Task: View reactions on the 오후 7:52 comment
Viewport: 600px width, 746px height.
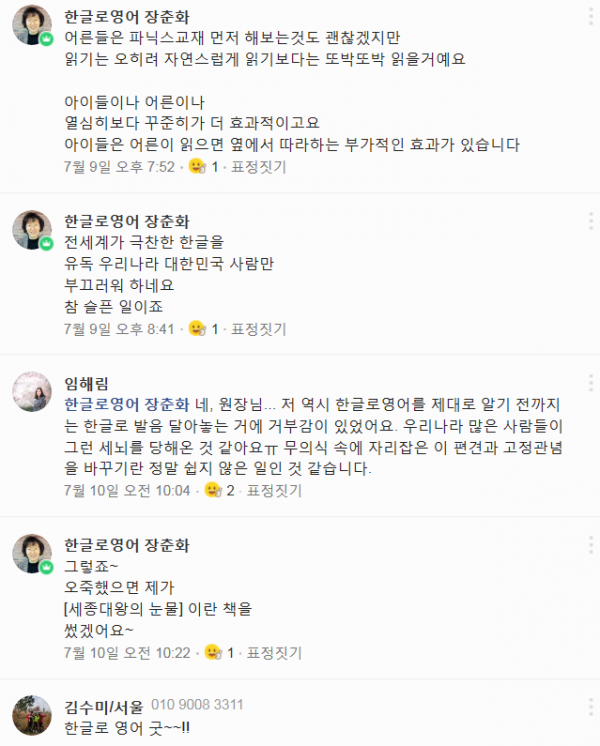Action: click(205, 166)
